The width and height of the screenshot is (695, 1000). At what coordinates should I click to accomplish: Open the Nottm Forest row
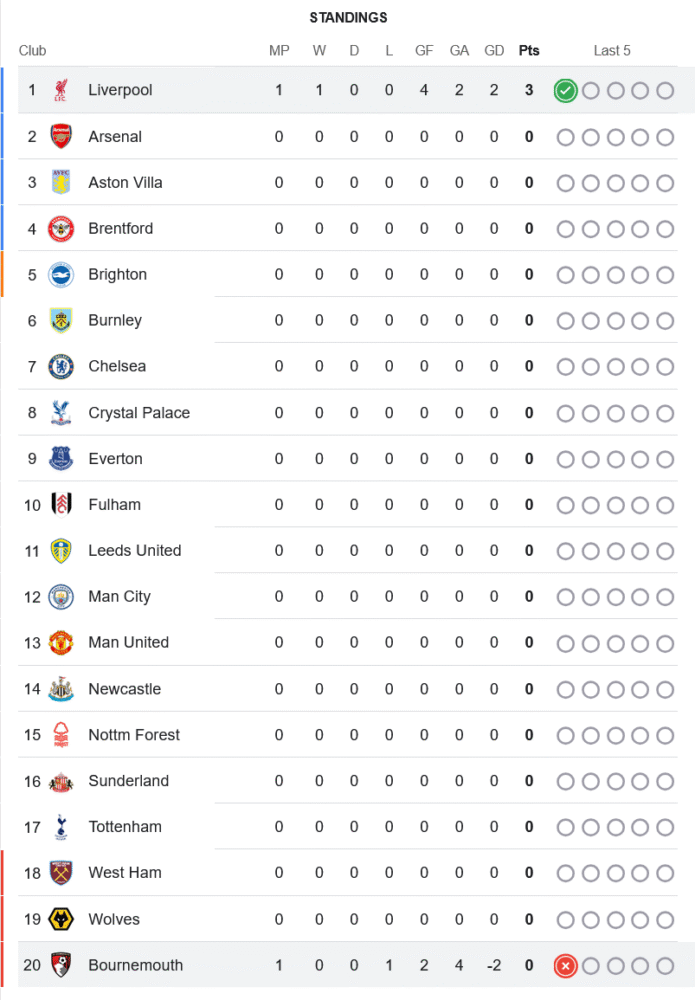(134, 735)
